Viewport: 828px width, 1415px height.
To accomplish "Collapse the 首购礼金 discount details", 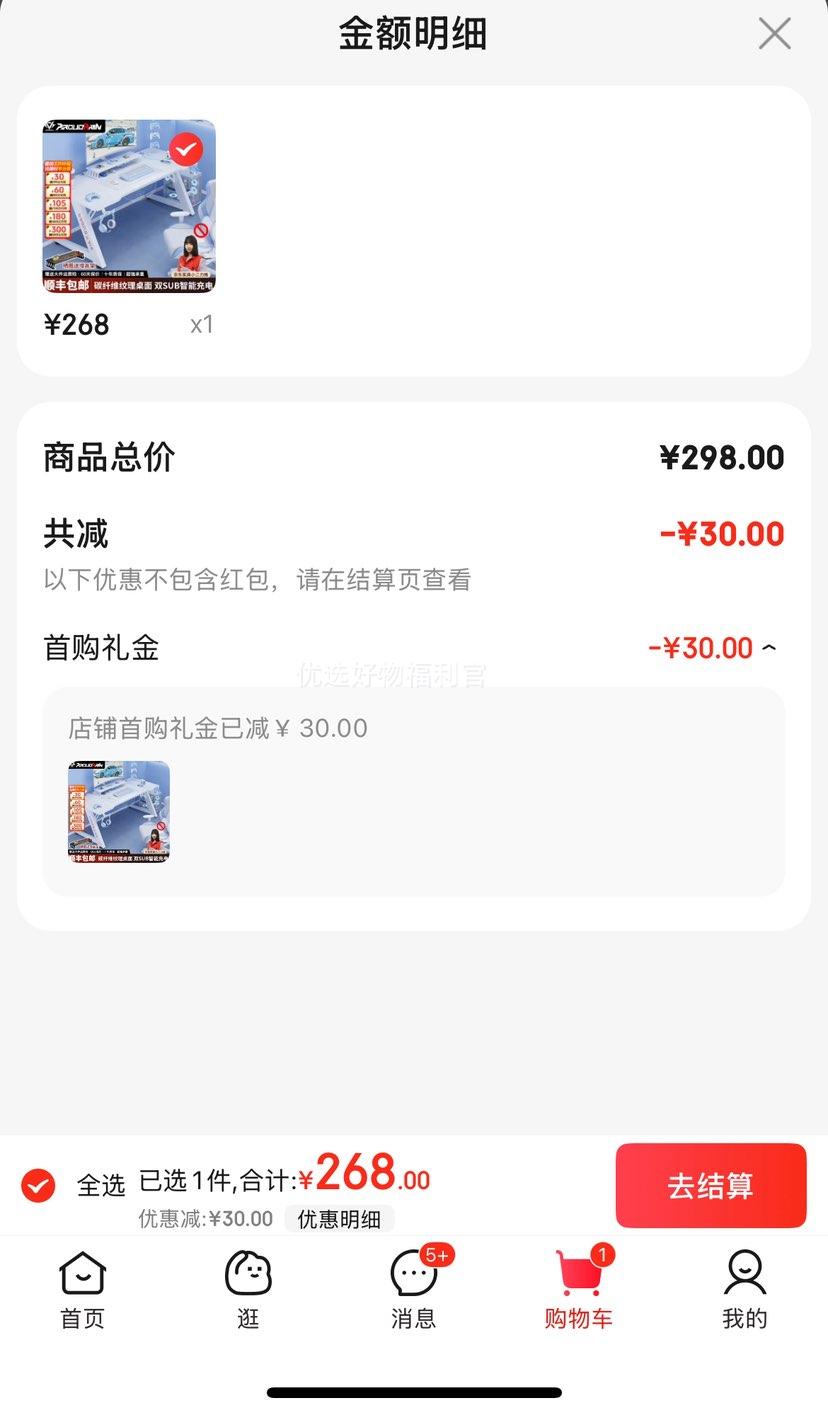I will pyautogui.click(x=768, y=648).
